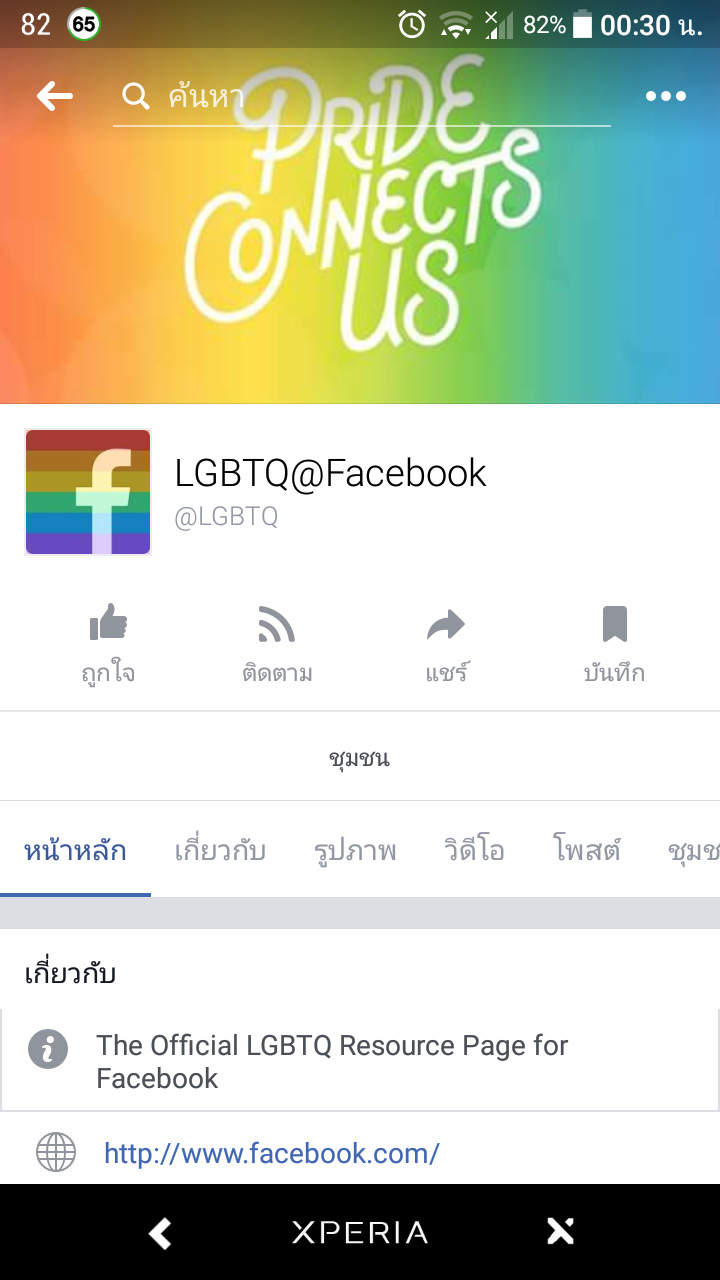Open the ค้นหา search field

(x=361, y=97)
